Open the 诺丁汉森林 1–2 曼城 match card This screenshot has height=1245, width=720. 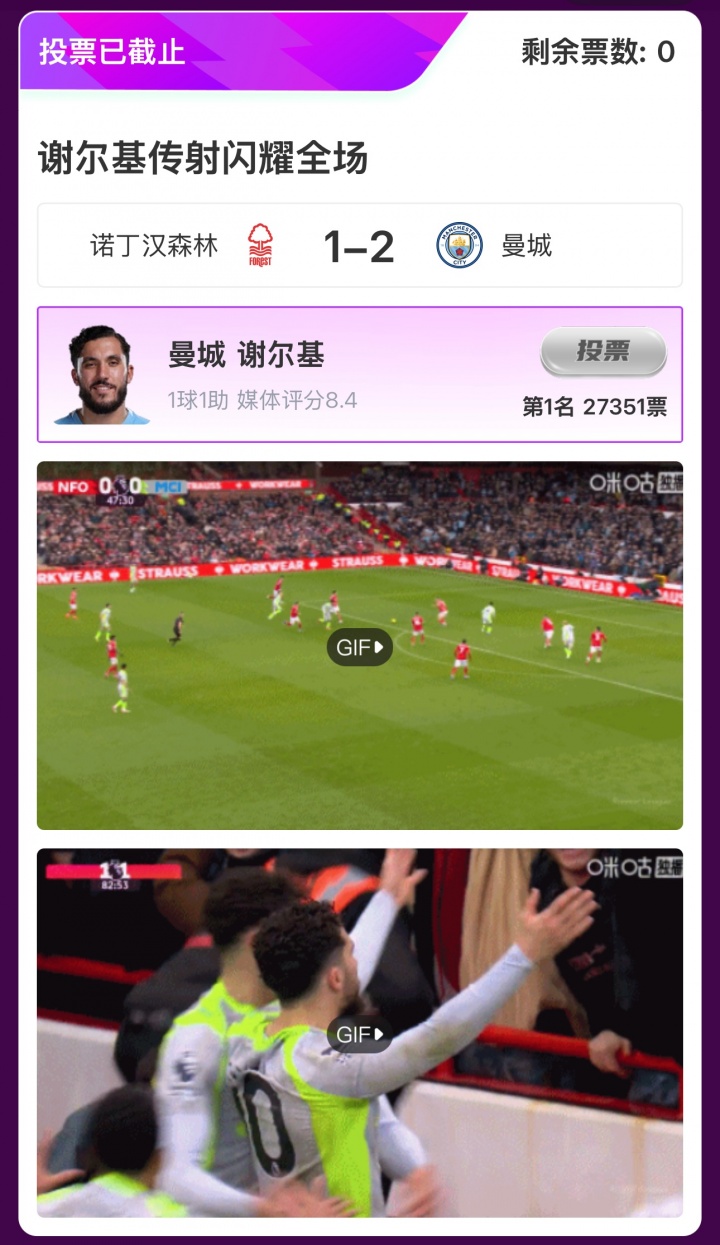point(360,246)
